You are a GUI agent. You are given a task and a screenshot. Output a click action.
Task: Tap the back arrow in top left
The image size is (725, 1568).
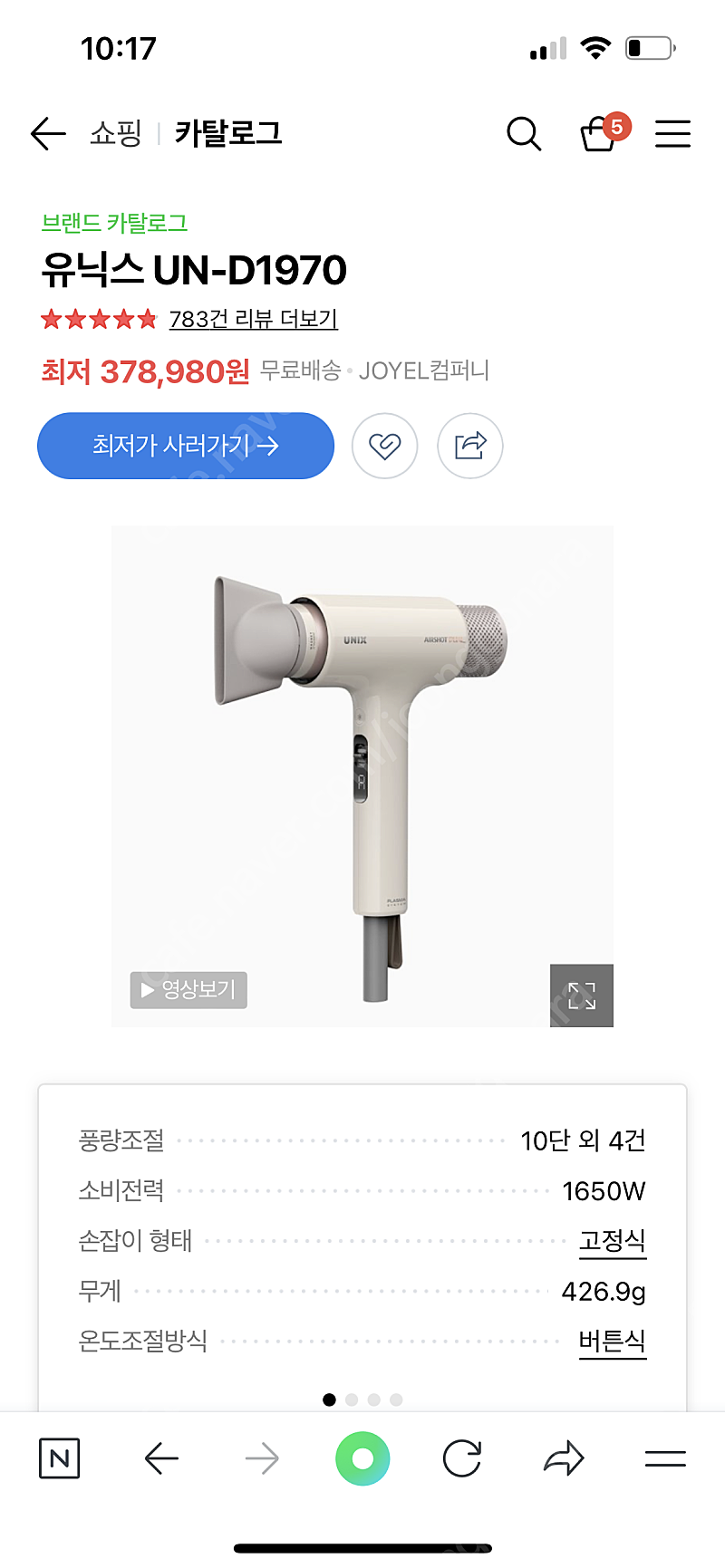[x=48, y=133]
